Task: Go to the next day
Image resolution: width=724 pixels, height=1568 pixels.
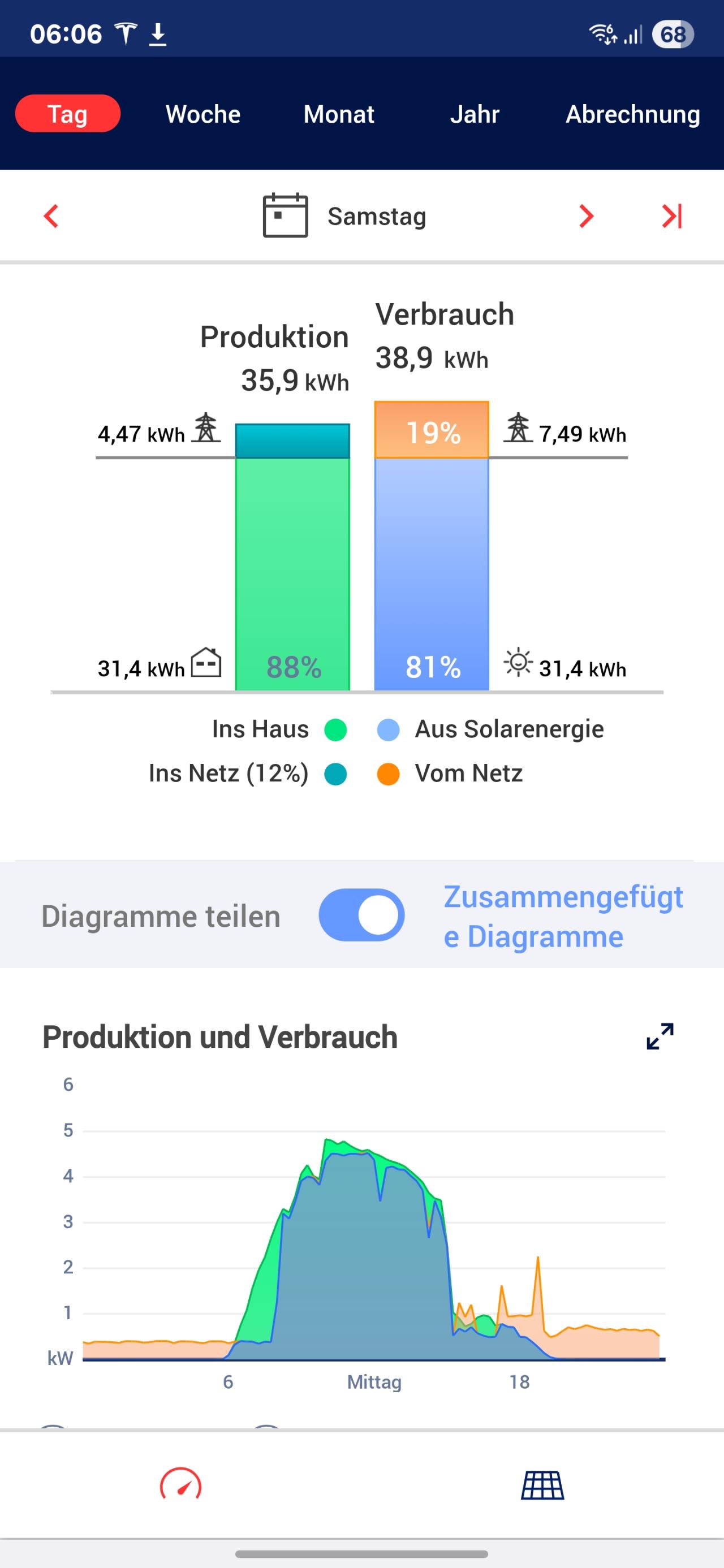Action: [586, 216]
